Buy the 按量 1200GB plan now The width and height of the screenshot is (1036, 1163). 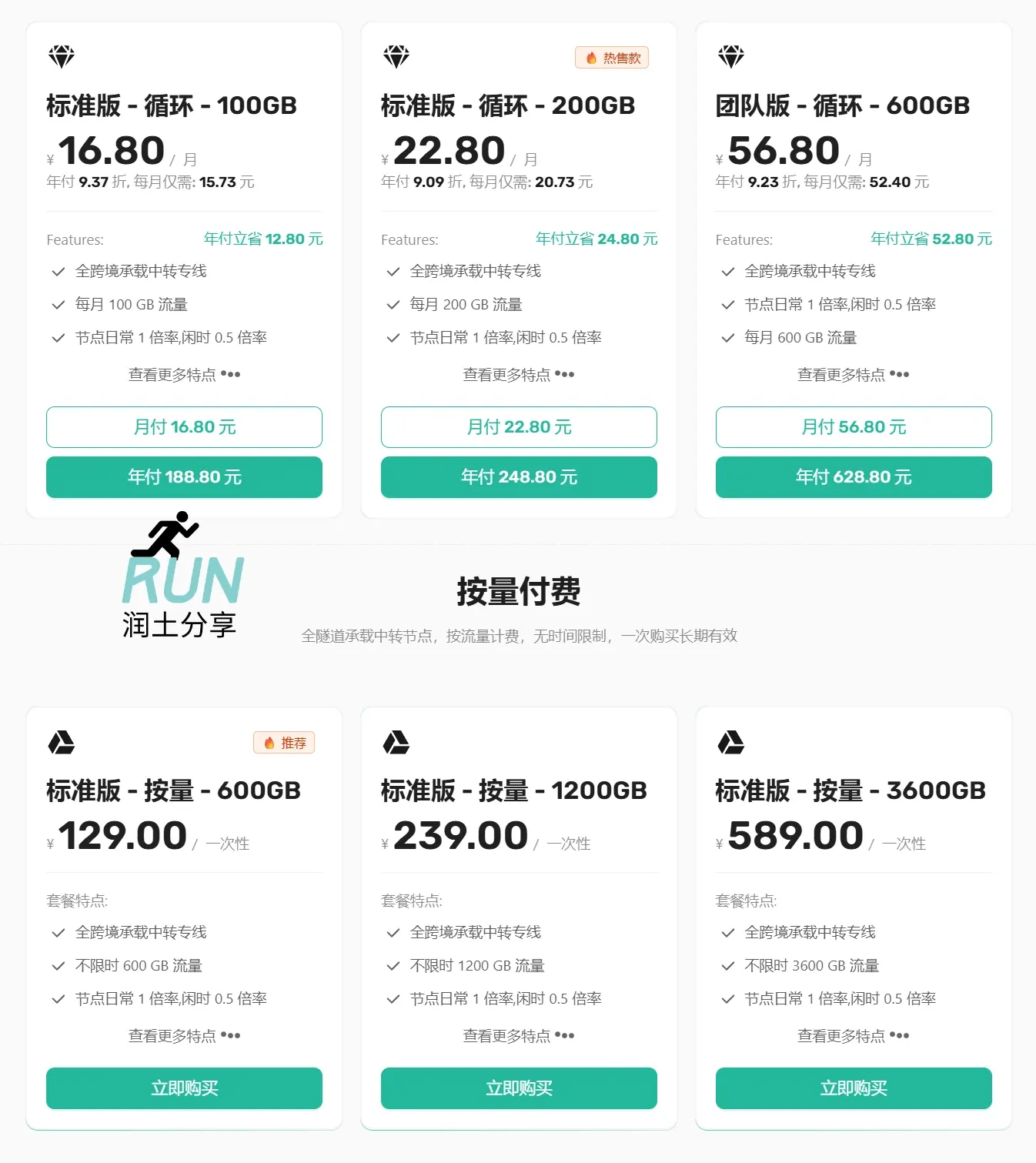pos(519,1088)
